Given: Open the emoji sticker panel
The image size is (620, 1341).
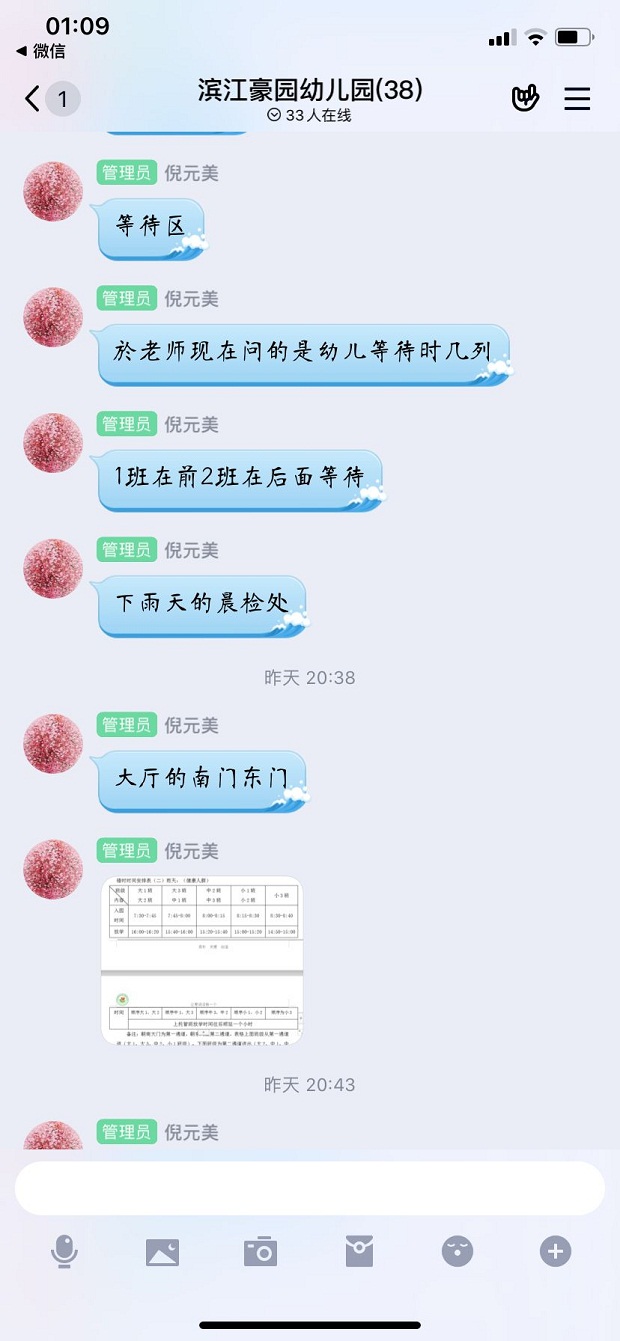Looking at the screenshot, I should point(457,1251).
